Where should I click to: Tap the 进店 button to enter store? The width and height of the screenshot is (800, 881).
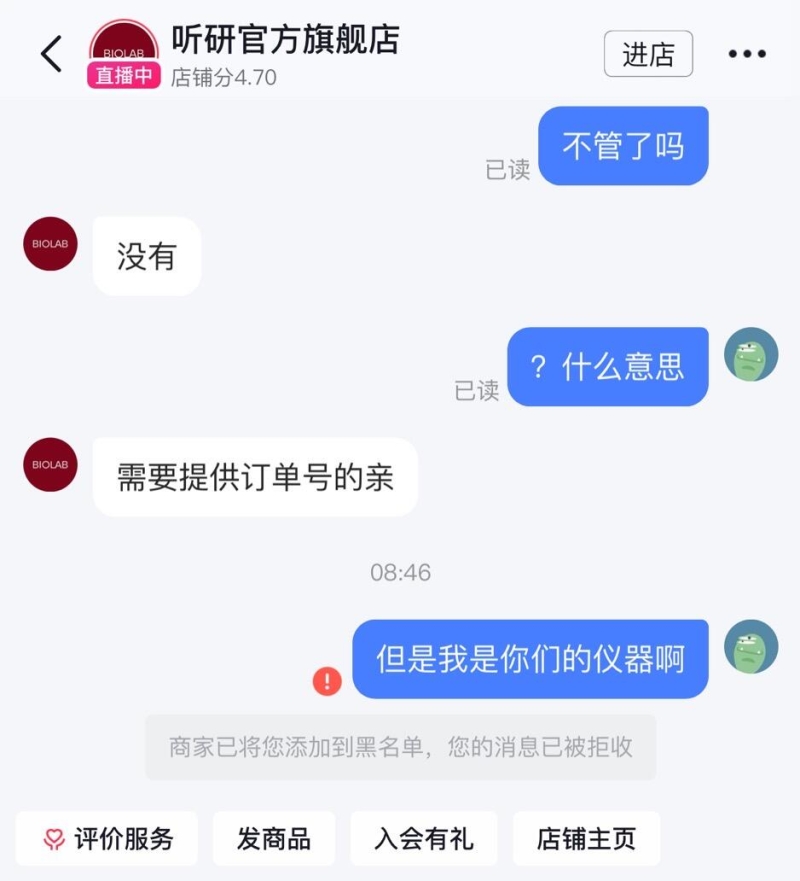click(648, 54)
